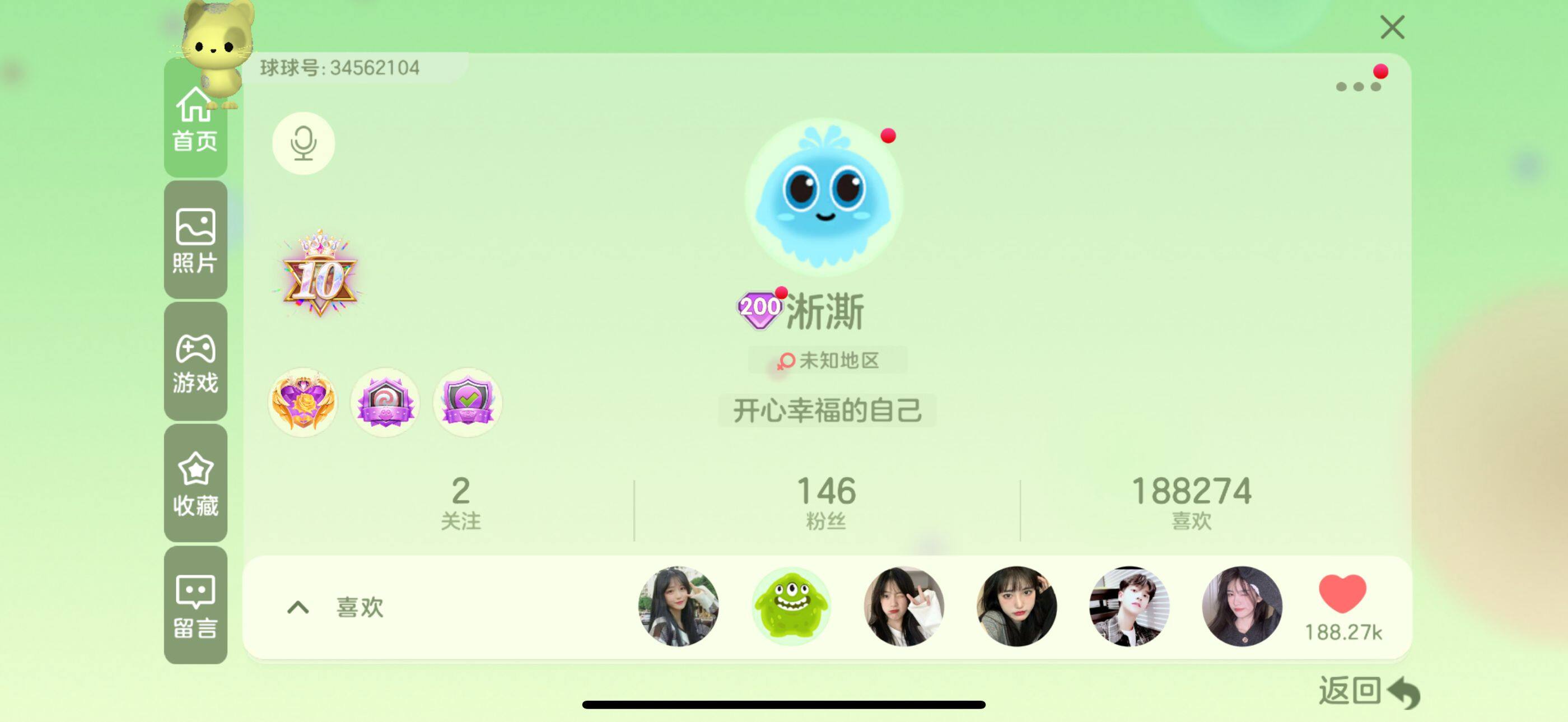Open the 留言 messages tab
Viewport: 1568px width, 722px height.
[195, 605]
